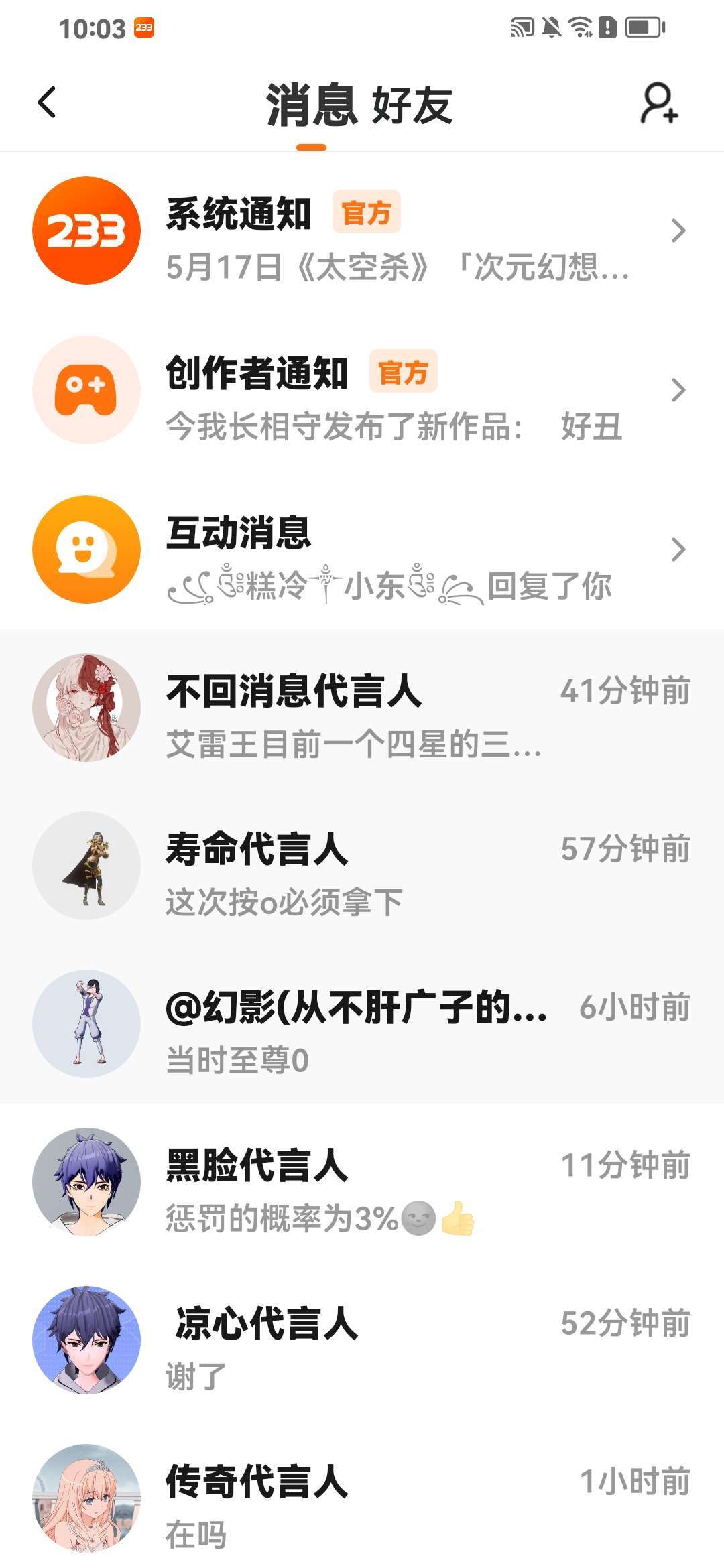Open chat with 凉心代言人
Viewport: 724px width, 1568px height.
tap(362, 1341)
